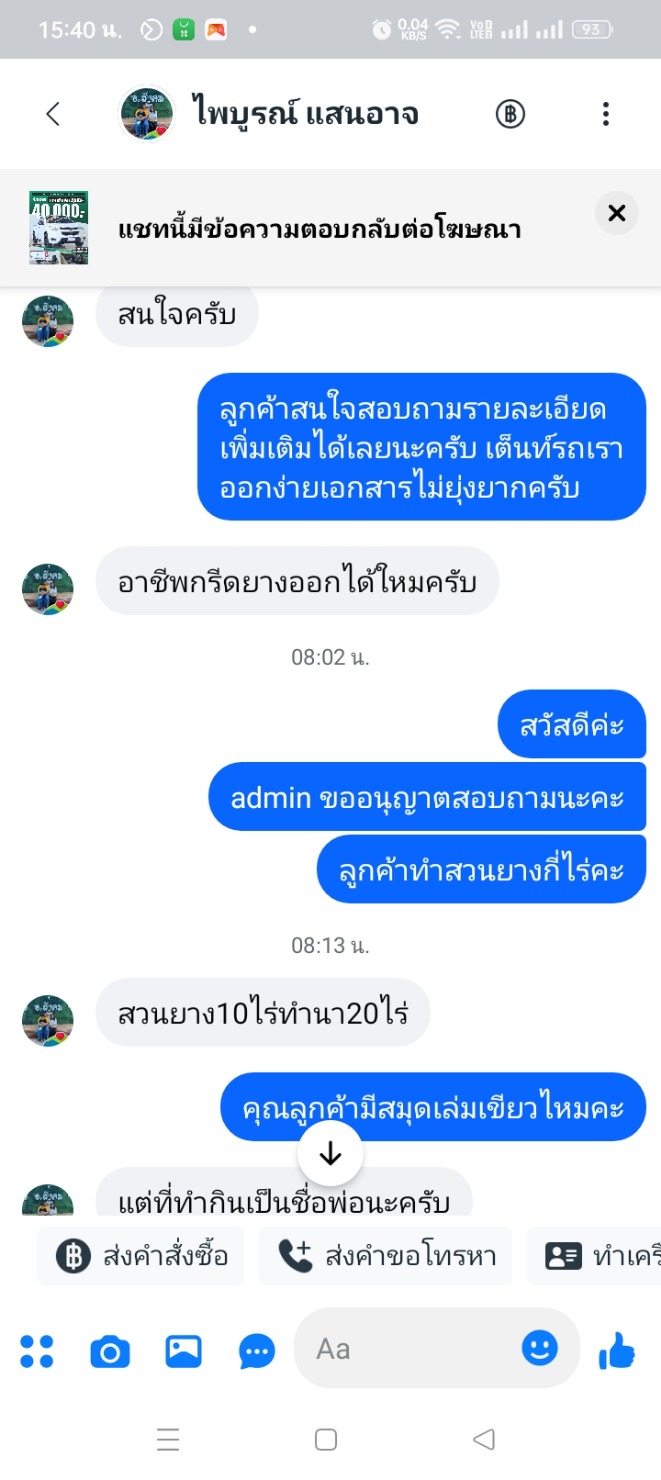Tap the system back button

pos(484,1439)
